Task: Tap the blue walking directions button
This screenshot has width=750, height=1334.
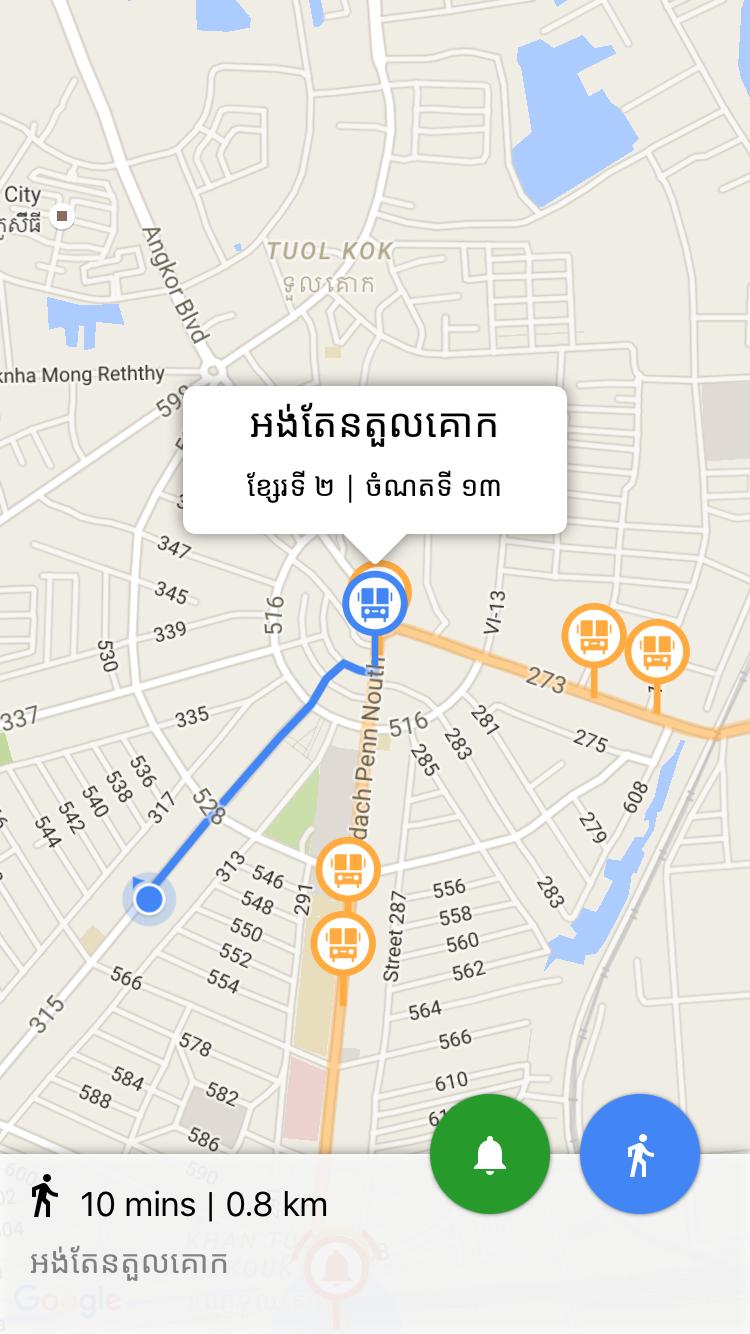Action: point(640,1154)
